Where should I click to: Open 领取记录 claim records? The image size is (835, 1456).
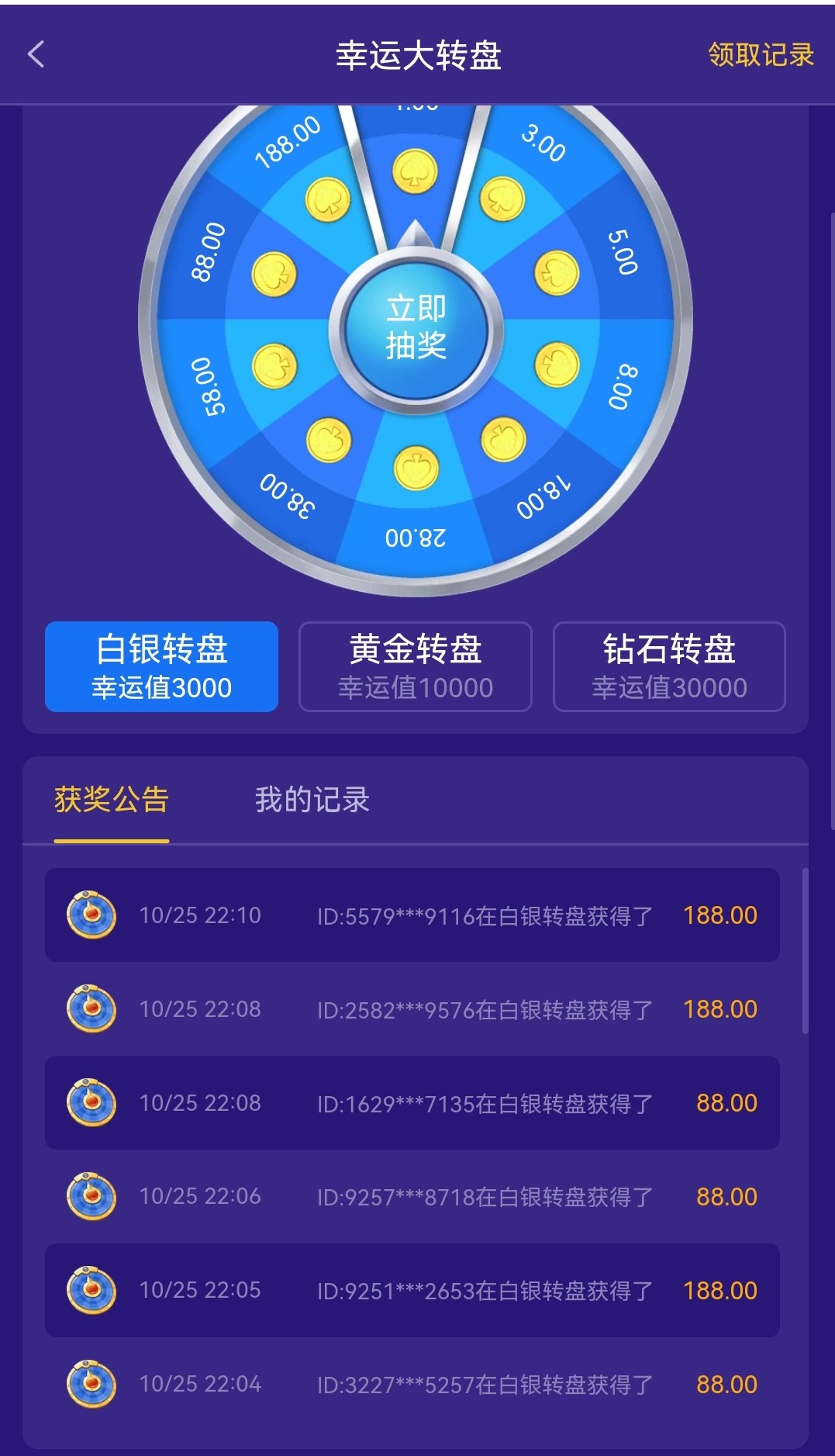point(760,54)
